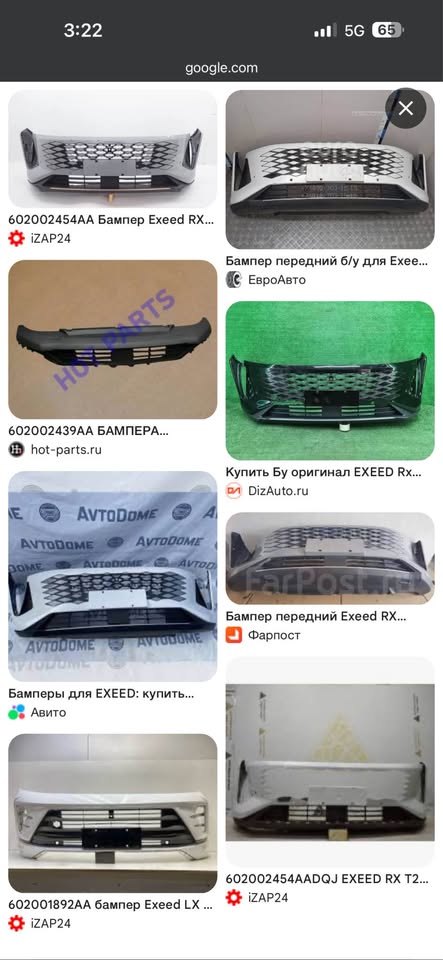Tap the google.com address bar
The width and height of the screenshot is (443, 960).
coord(222,68)
